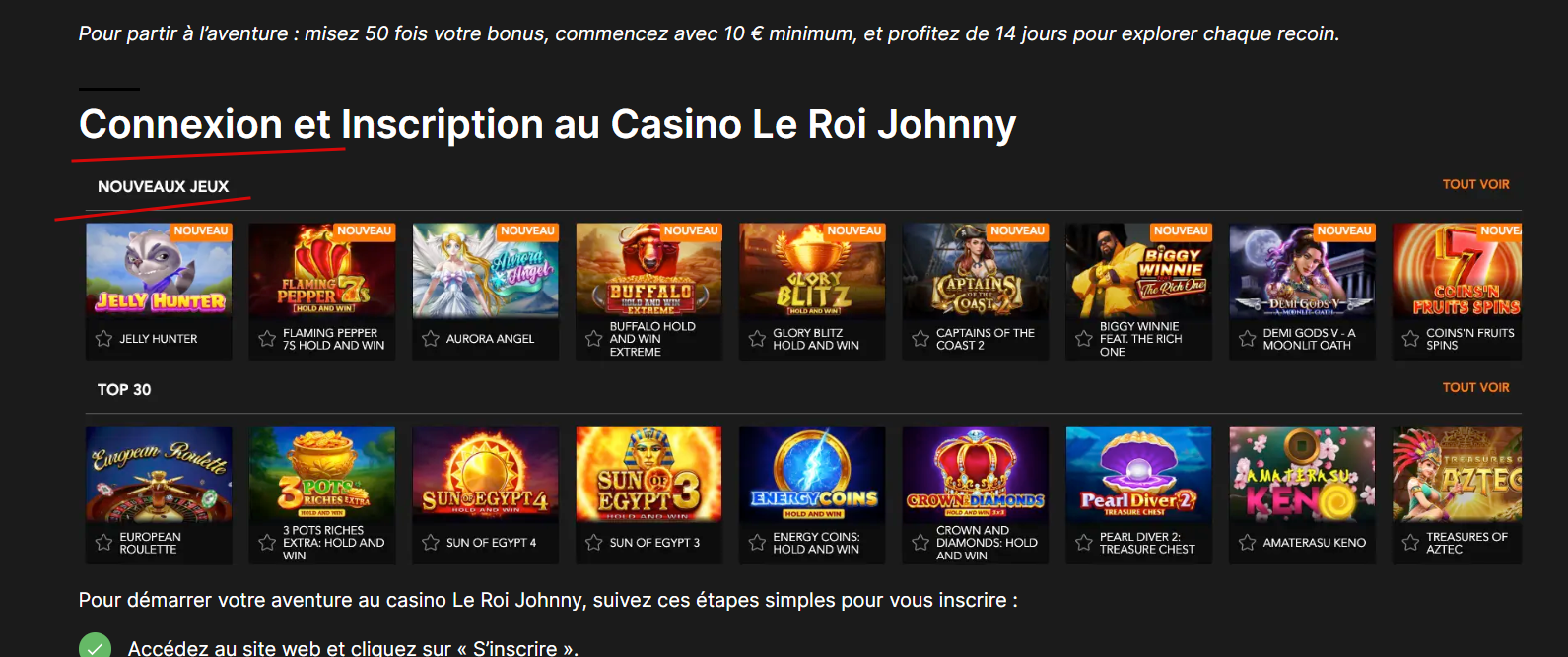Select 3 Pots Riches Extra game
The image size is (1568, 657).
tap(322, 474)
